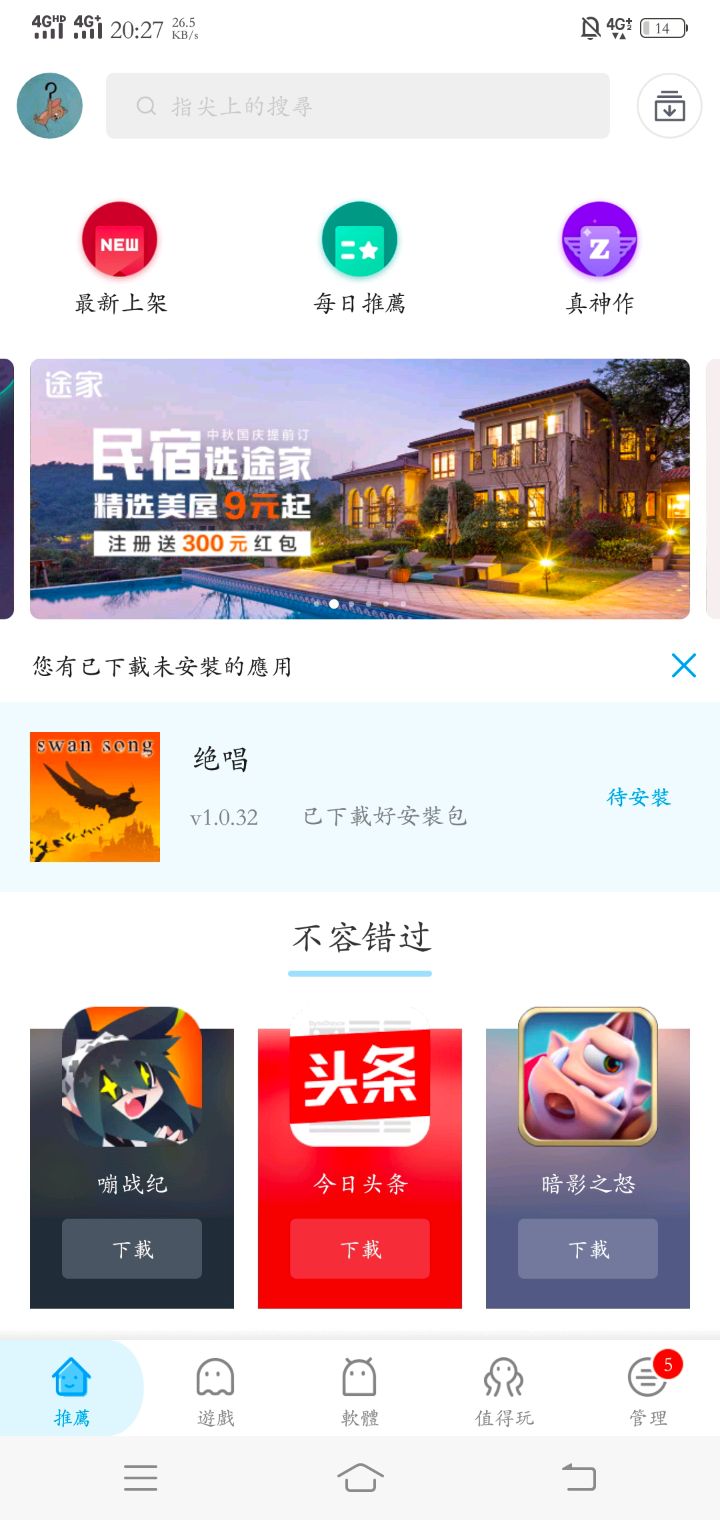Image resolution: width=720 pixels, height=1520 pixels.
Task: Switch to the 值得玩 tab
Action: click(504, 1390)
